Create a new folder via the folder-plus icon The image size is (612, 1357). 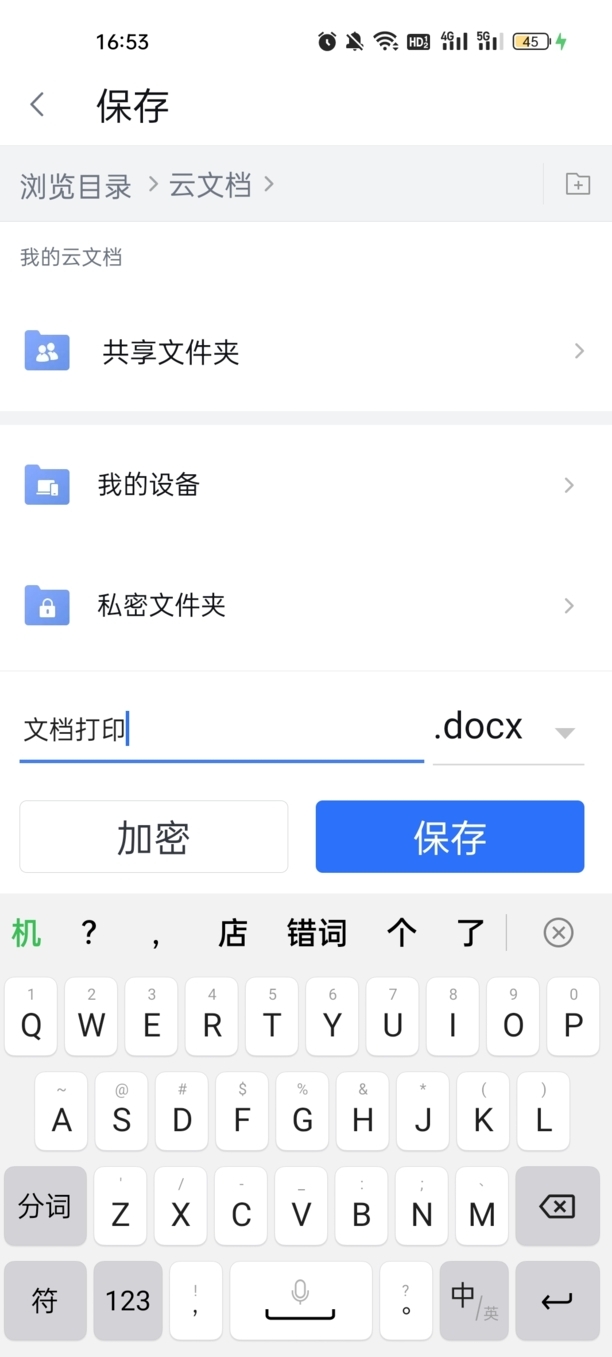pyautogui.click(x=578, y=184)
